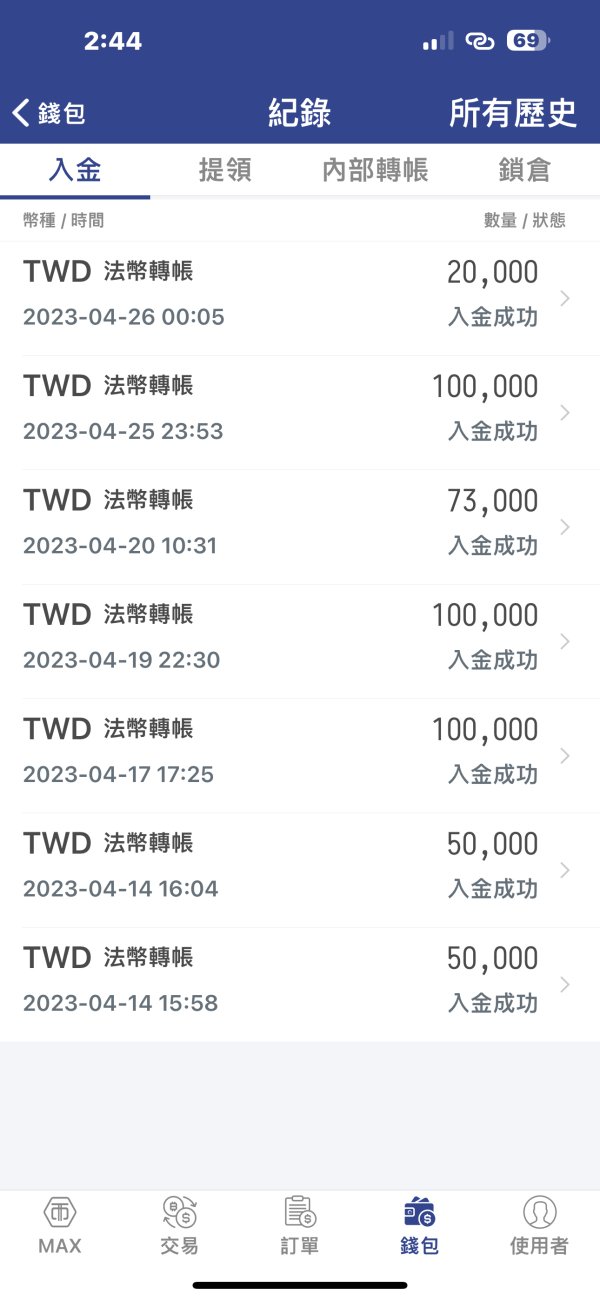Open the 訂單 bottom tab
This screenshot has width=600, height=1300.
300,1226
